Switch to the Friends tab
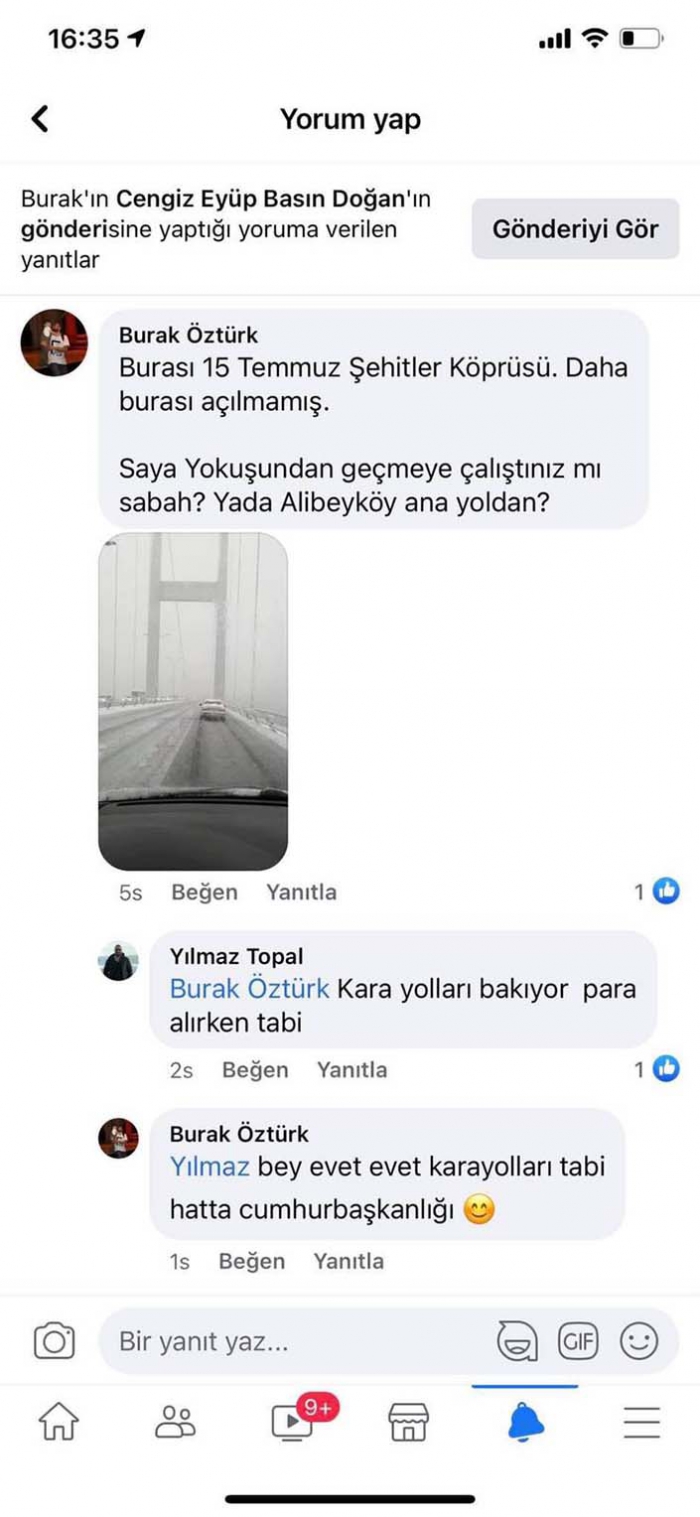 (175, 1421)
